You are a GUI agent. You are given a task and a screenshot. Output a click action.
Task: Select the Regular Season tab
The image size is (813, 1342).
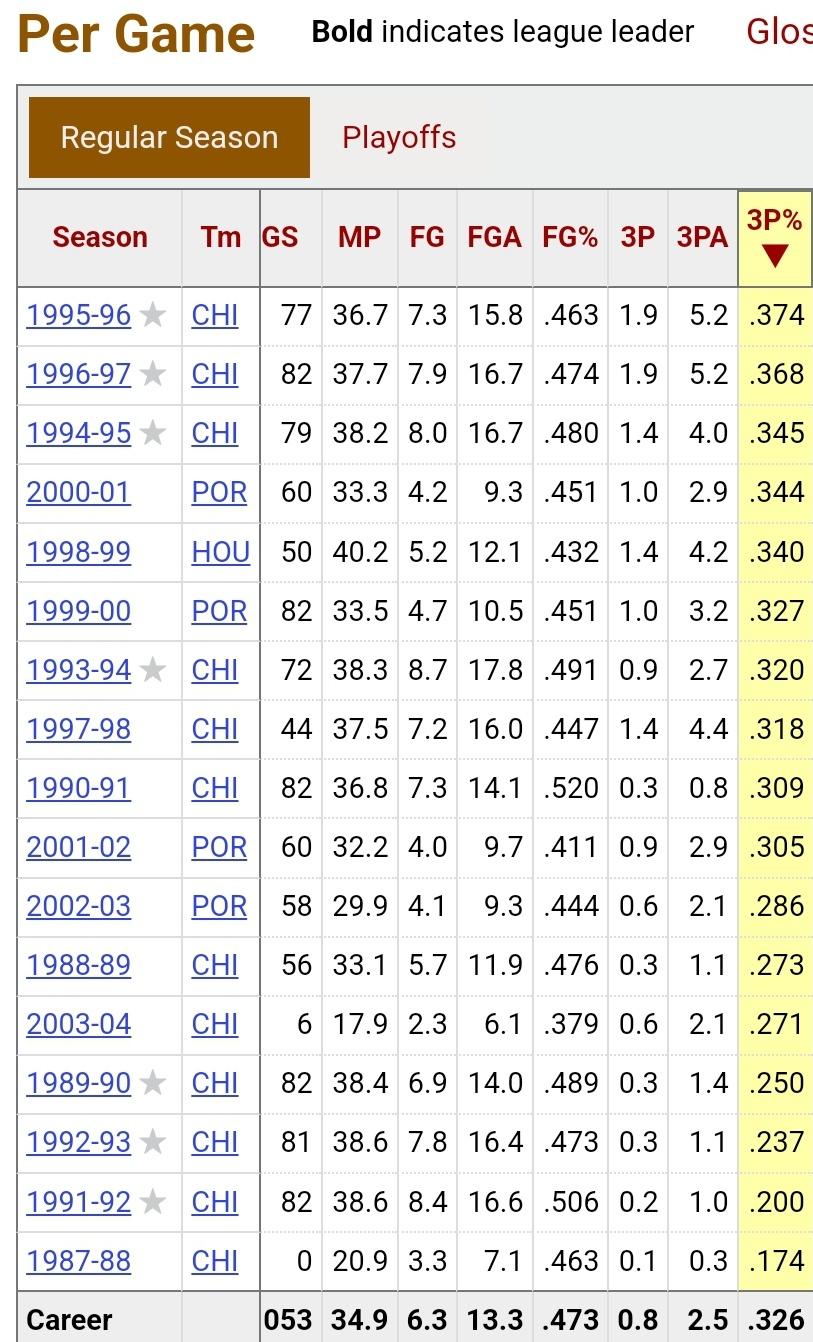pyautogui.click(x=169, y=137)
